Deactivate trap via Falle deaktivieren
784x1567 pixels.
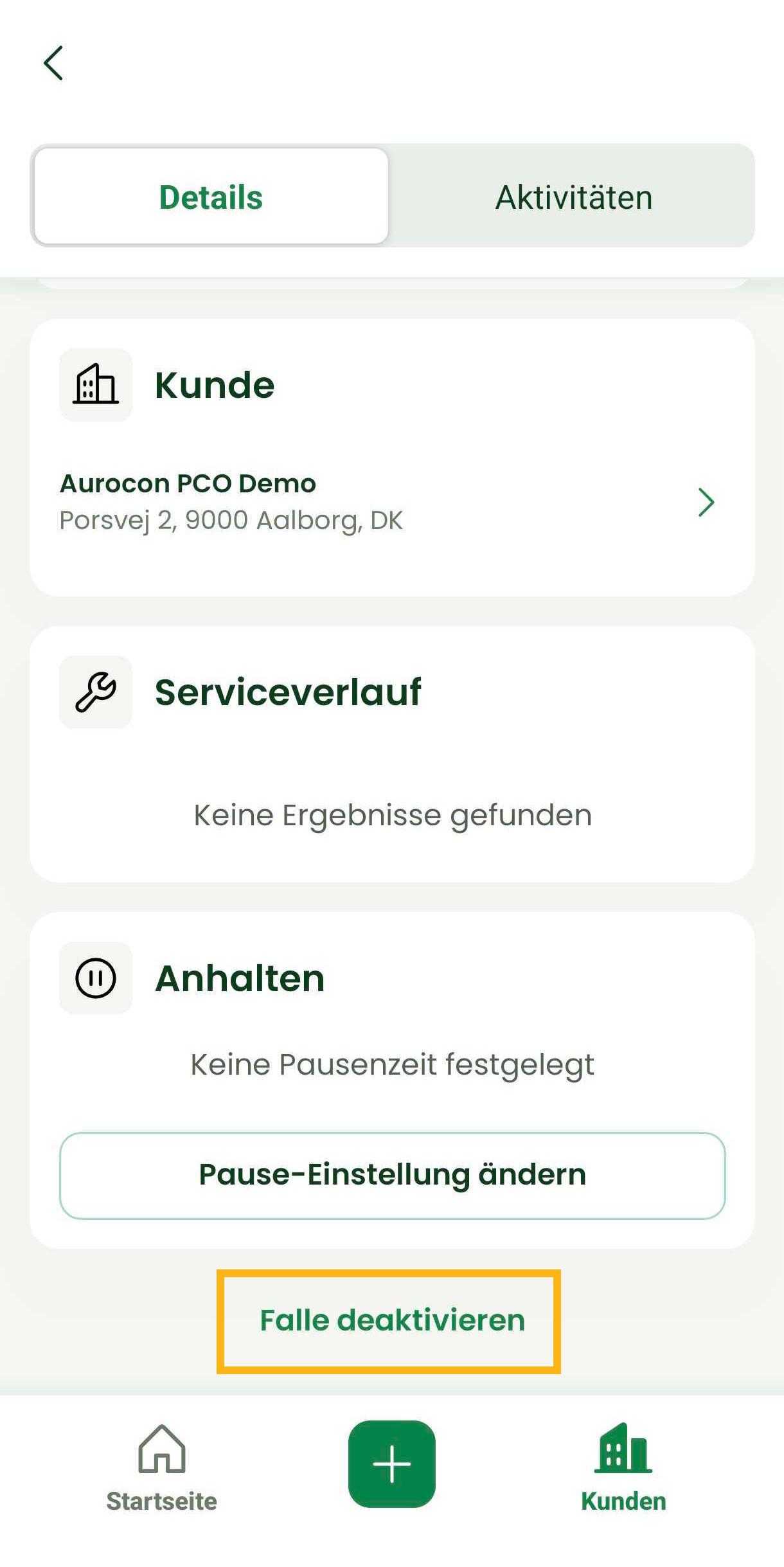[392, 1320]
